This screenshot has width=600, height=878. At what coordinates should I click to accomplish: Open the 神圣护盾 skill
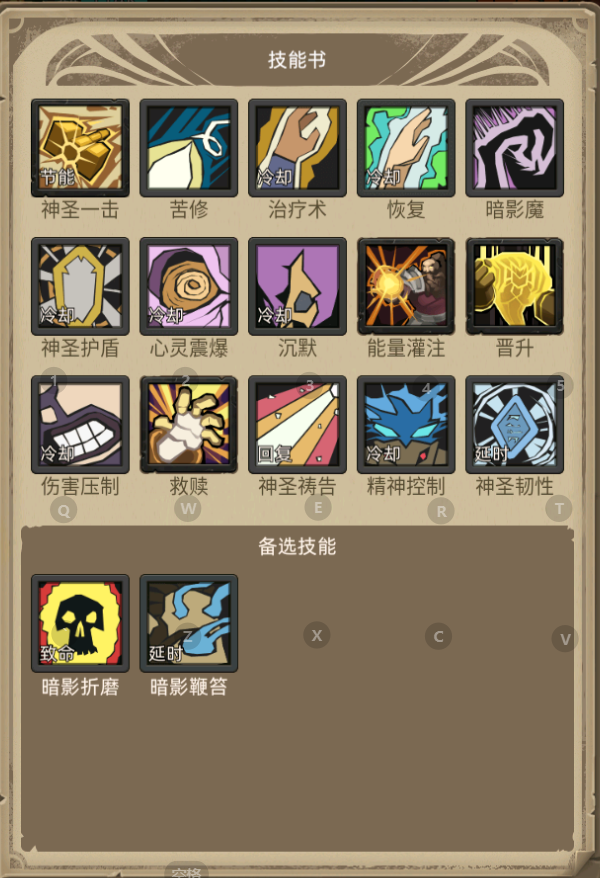click(80, 286)
